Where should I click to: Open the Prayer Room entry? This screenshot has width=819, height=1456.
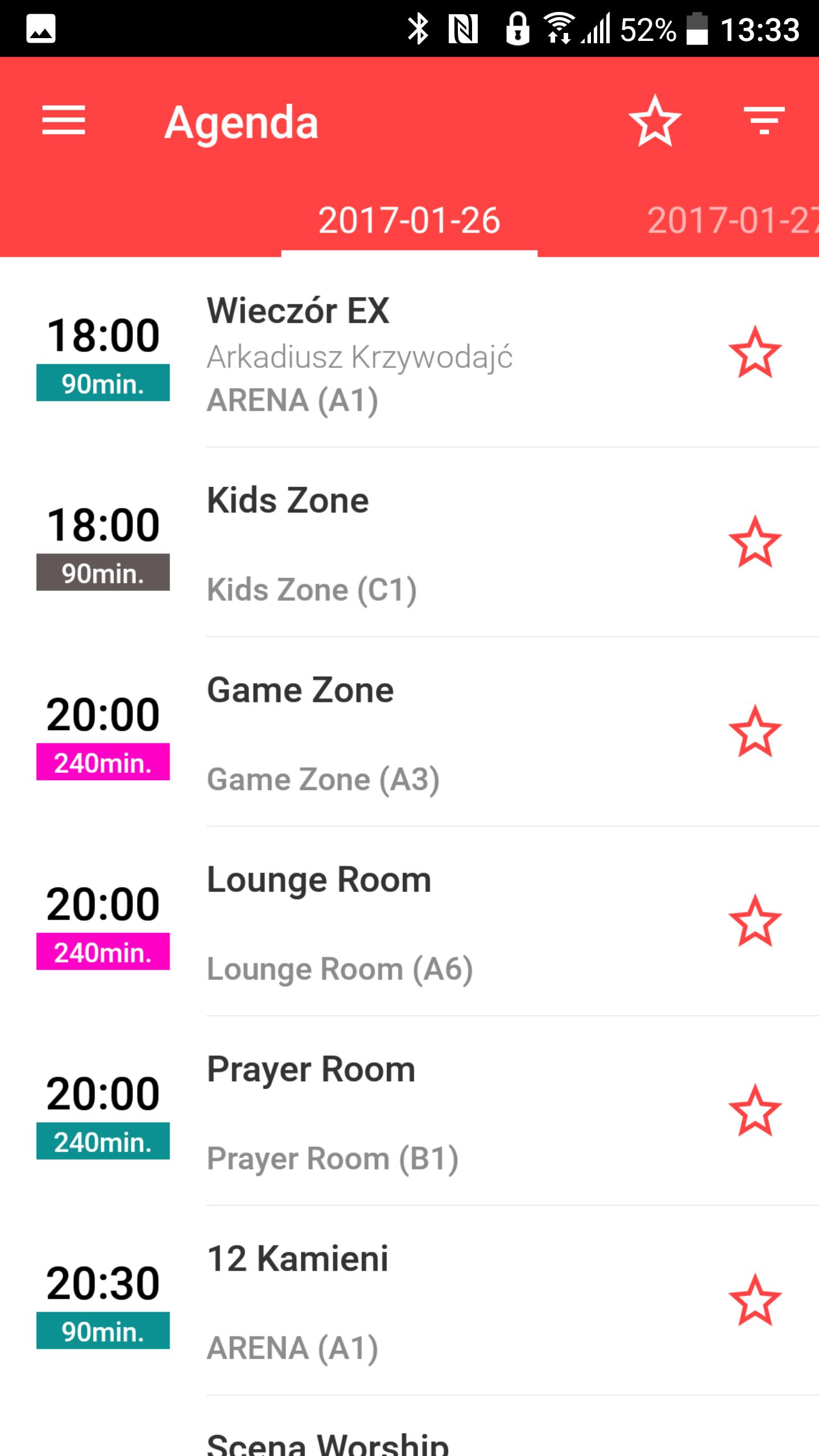pyautogui.click(x=398, y=1112)
